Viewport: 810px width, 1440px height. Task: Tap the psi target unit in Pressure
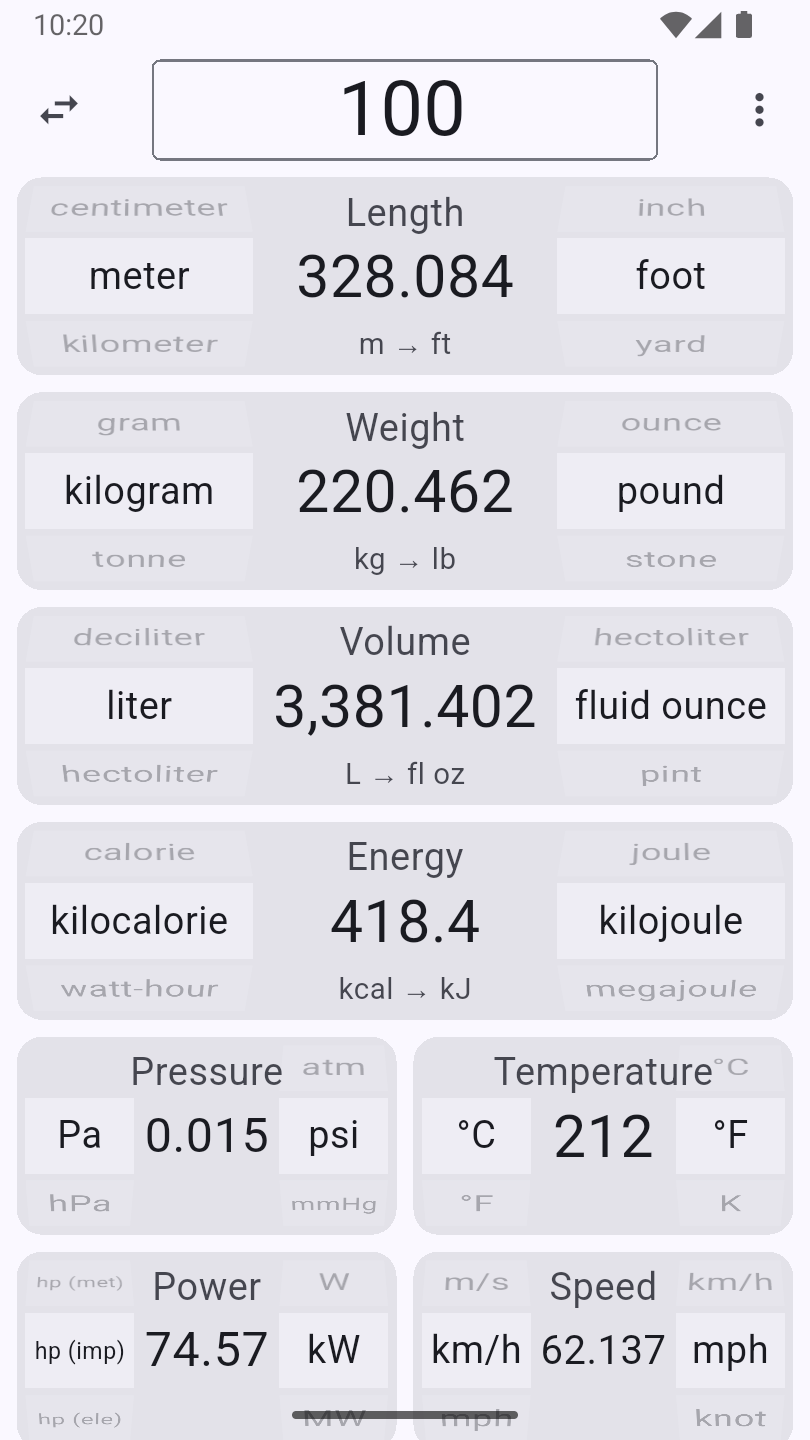pos(333,1136)
